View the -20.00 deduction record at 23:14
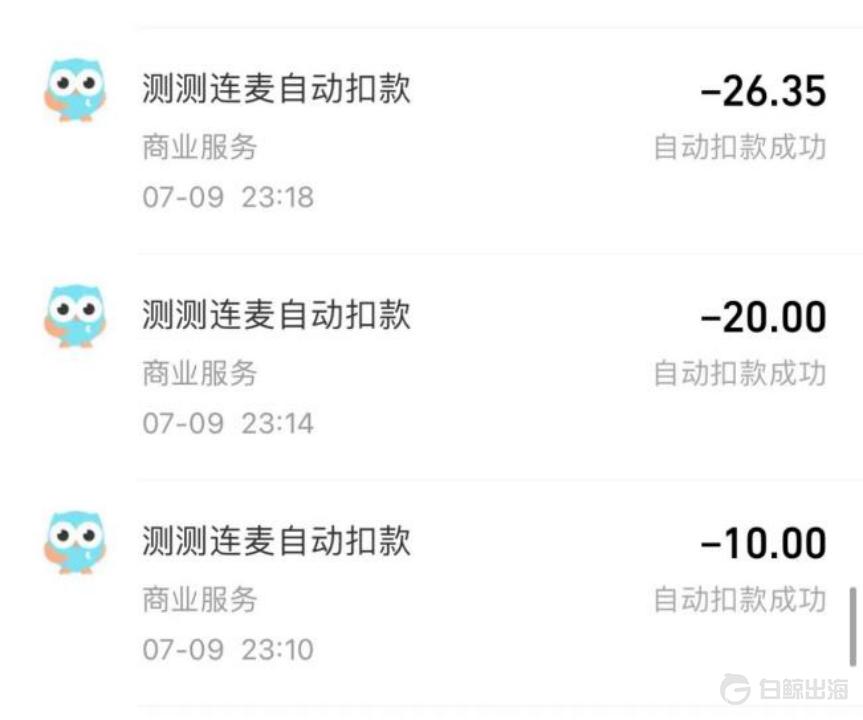Screen dimensions: 863x720 coord(431,366)
